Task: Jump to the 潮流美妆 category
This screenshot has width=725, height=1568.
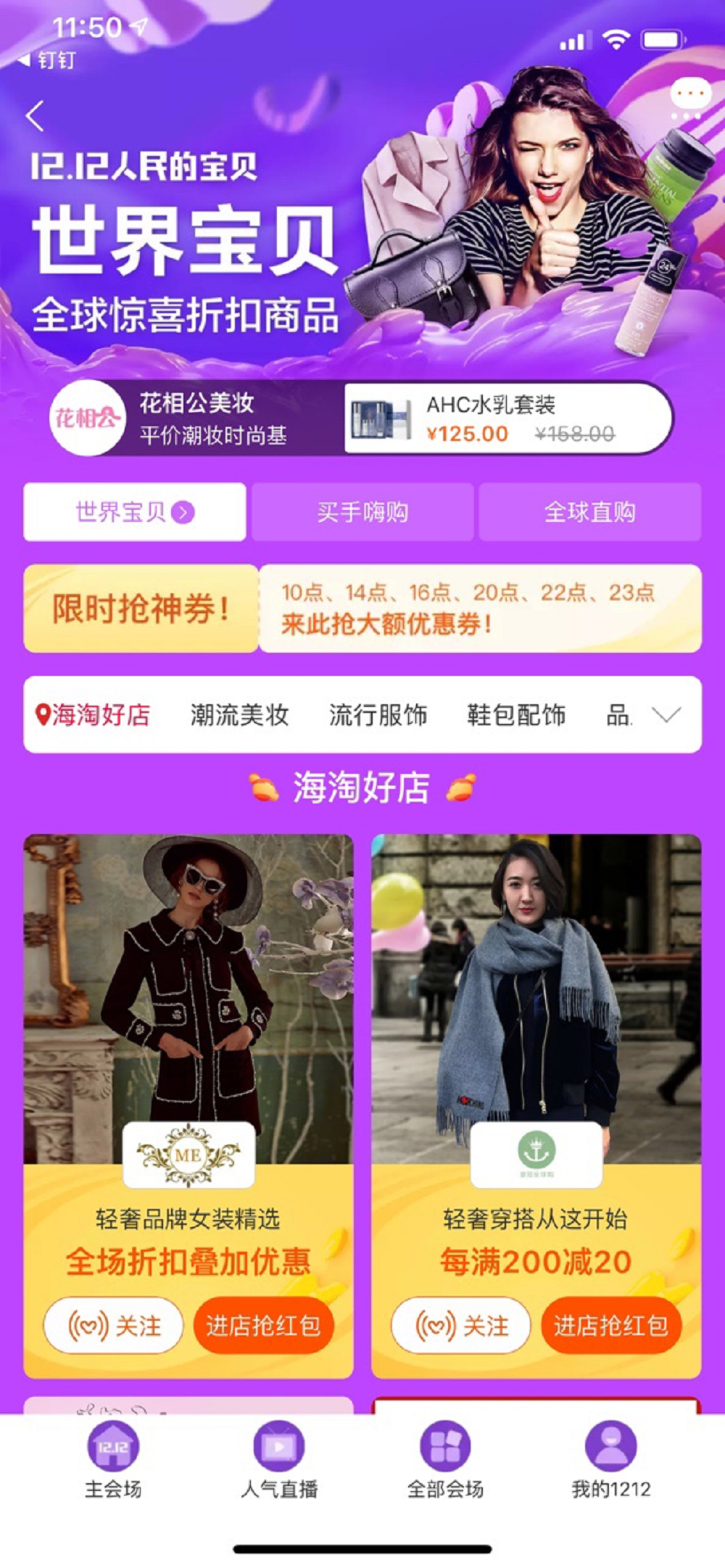Action: 239,715
